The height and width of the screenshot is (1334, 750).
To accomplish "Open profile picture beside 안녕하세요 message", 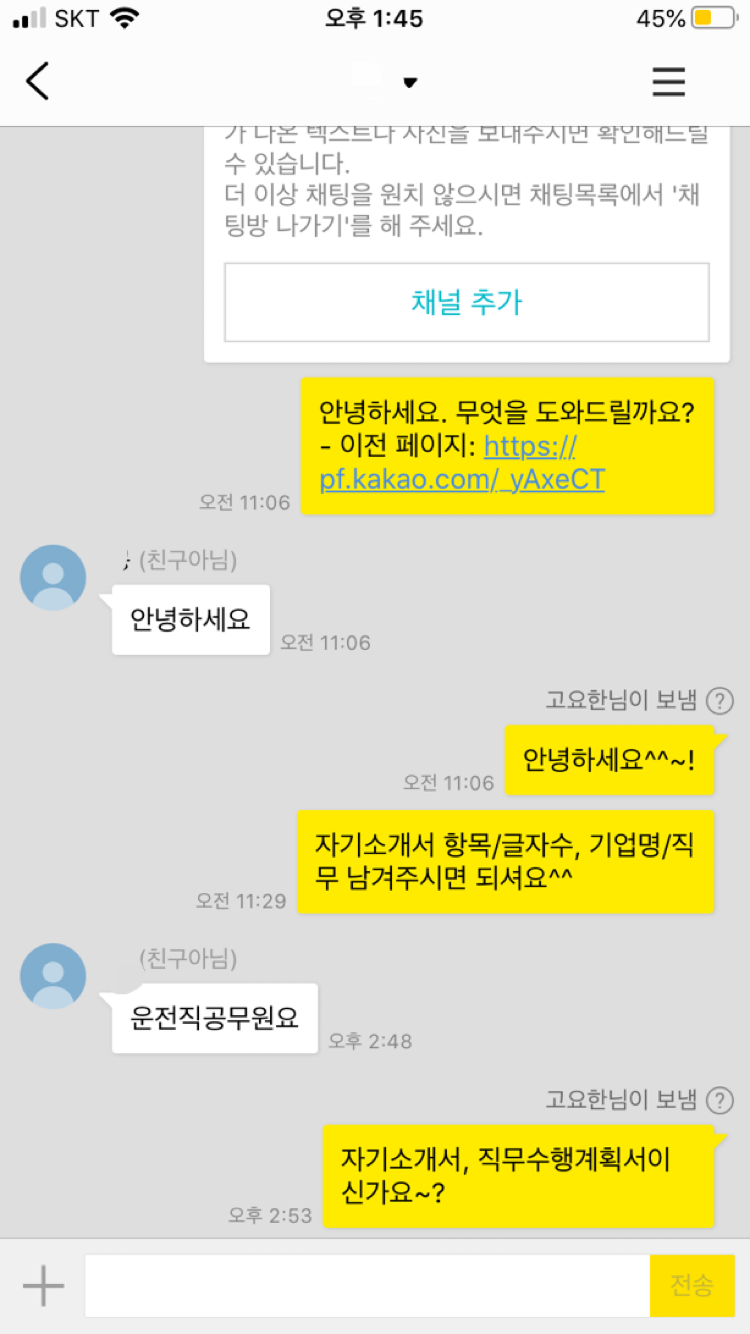I will click(53, 577).
